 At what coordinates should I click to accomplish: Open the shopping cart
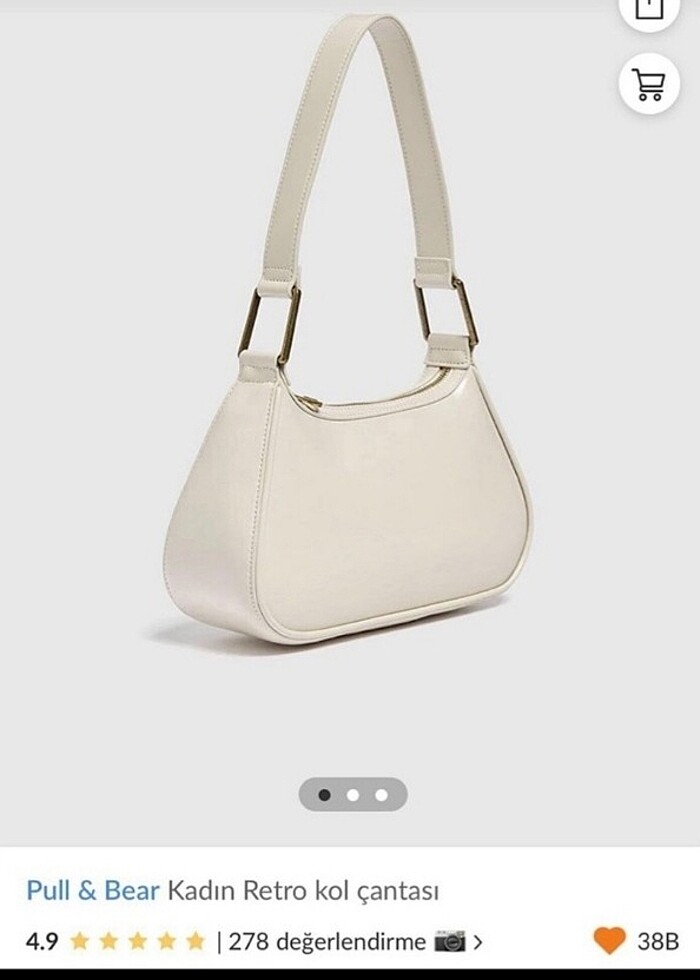[649, 82]
